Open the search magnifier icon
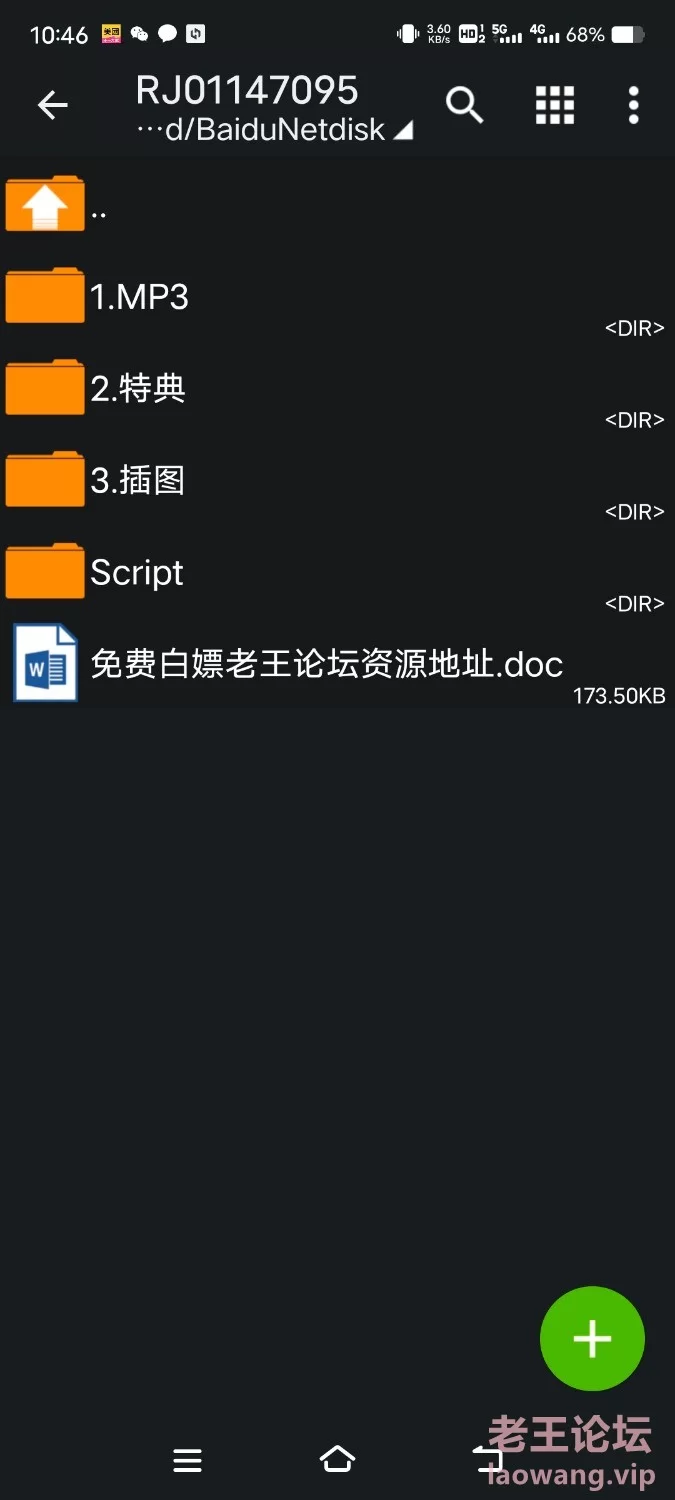 (464, 105)
